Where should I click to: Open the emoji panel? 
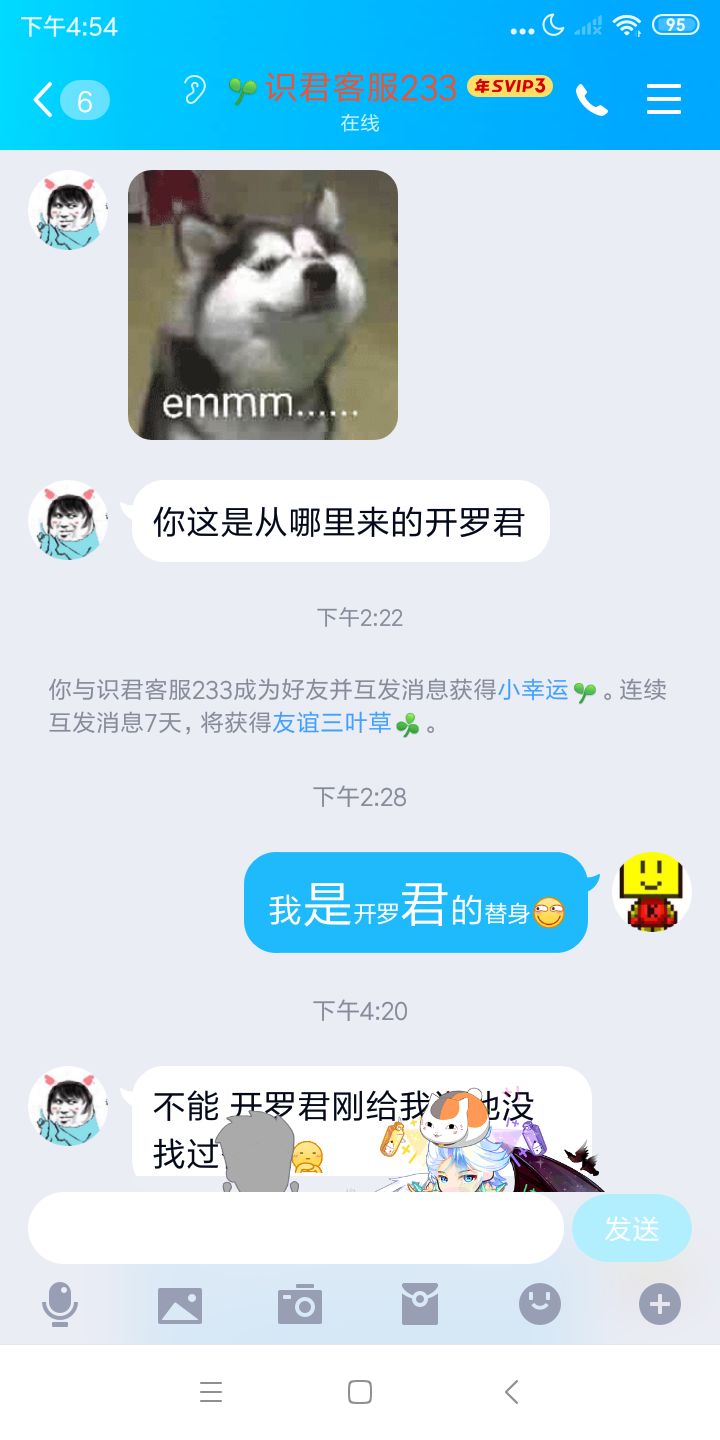540,1305
